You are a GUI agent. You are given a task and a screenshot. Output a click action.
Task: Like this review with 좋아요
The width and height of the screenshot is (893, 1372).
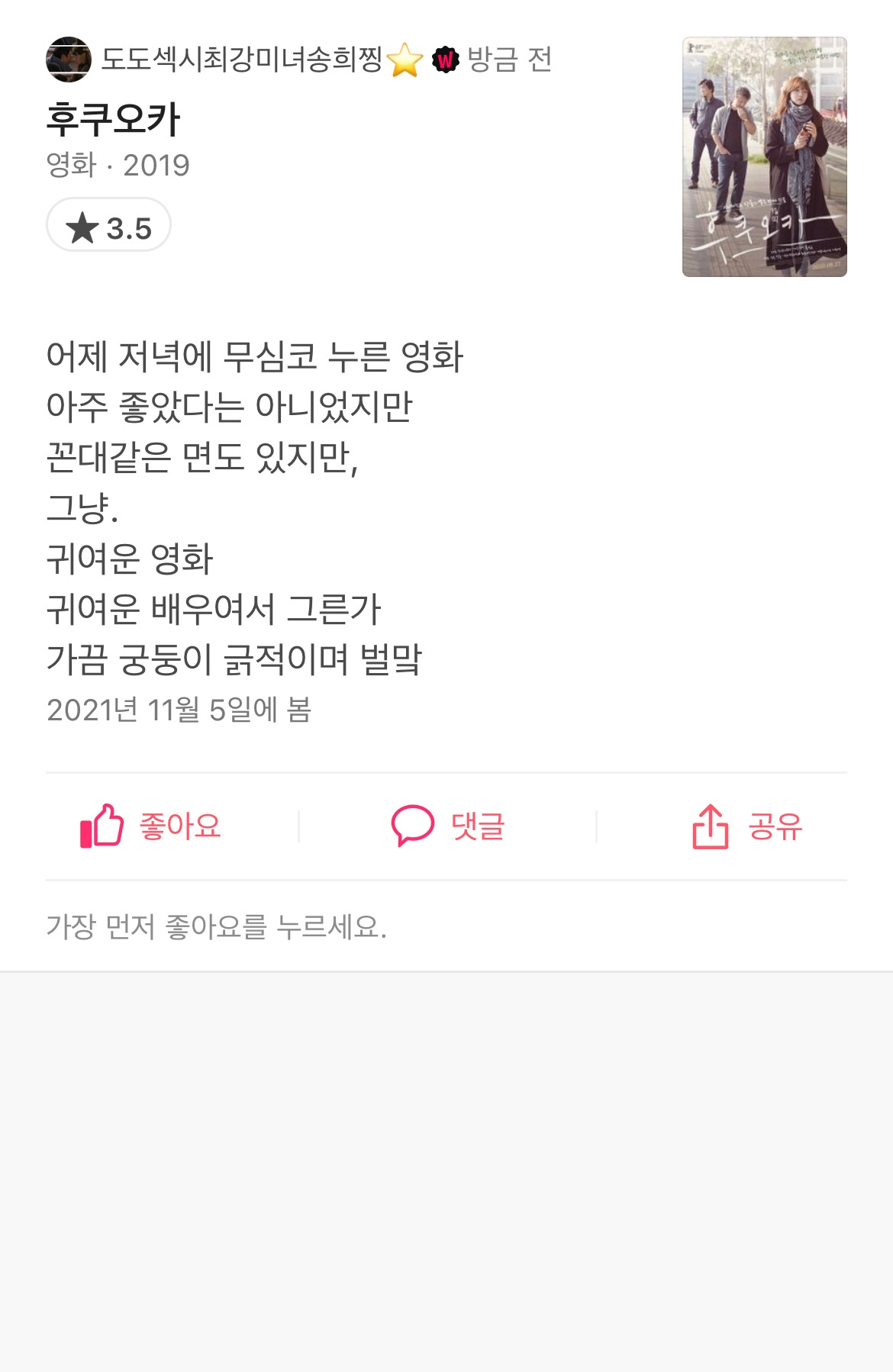150,826
